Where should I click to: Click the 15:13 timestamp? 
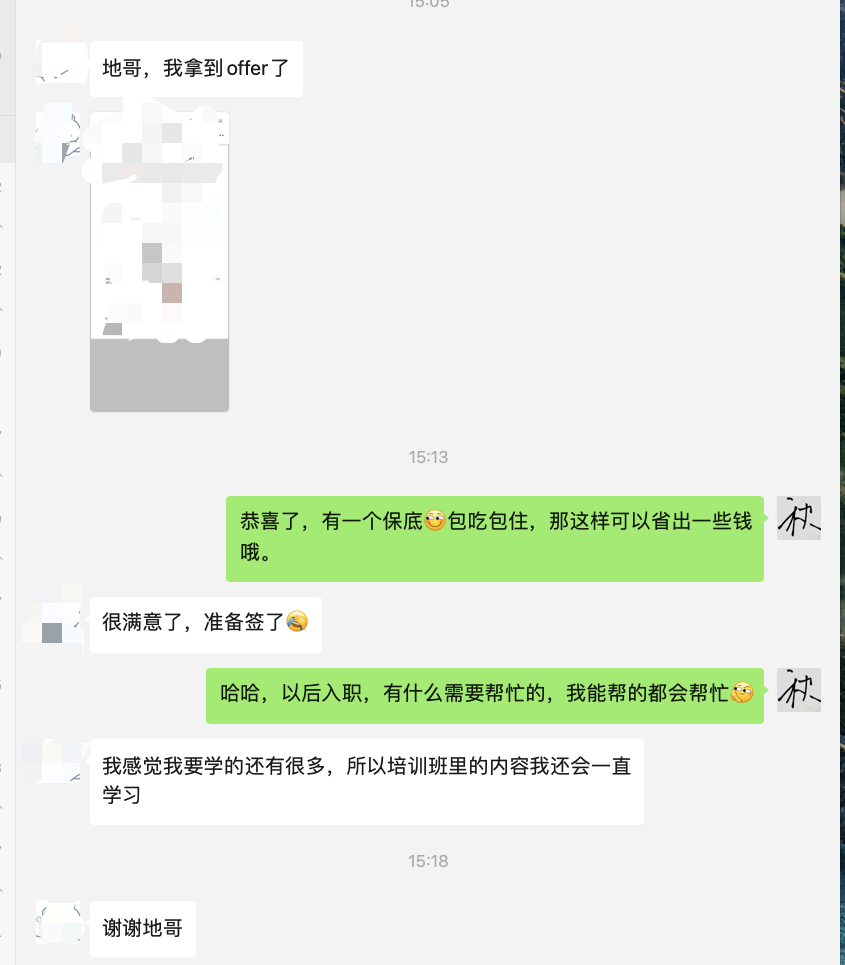tap(430, 457)
